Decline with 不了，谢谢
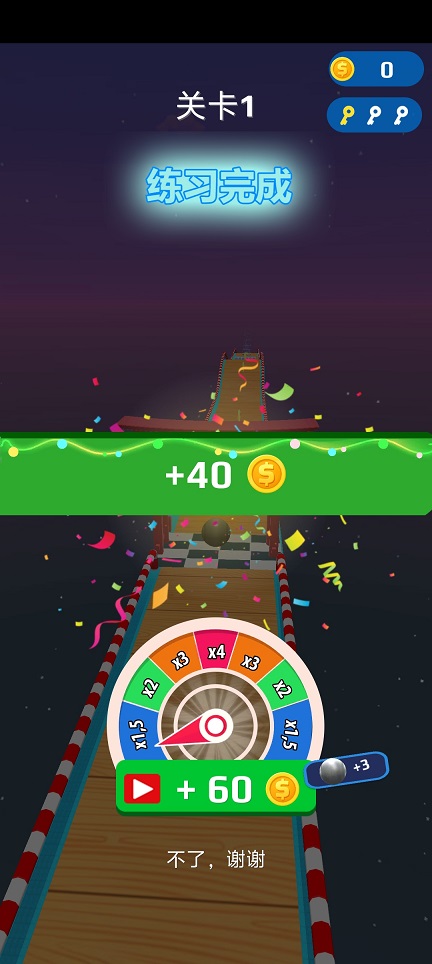 point(216,859)
